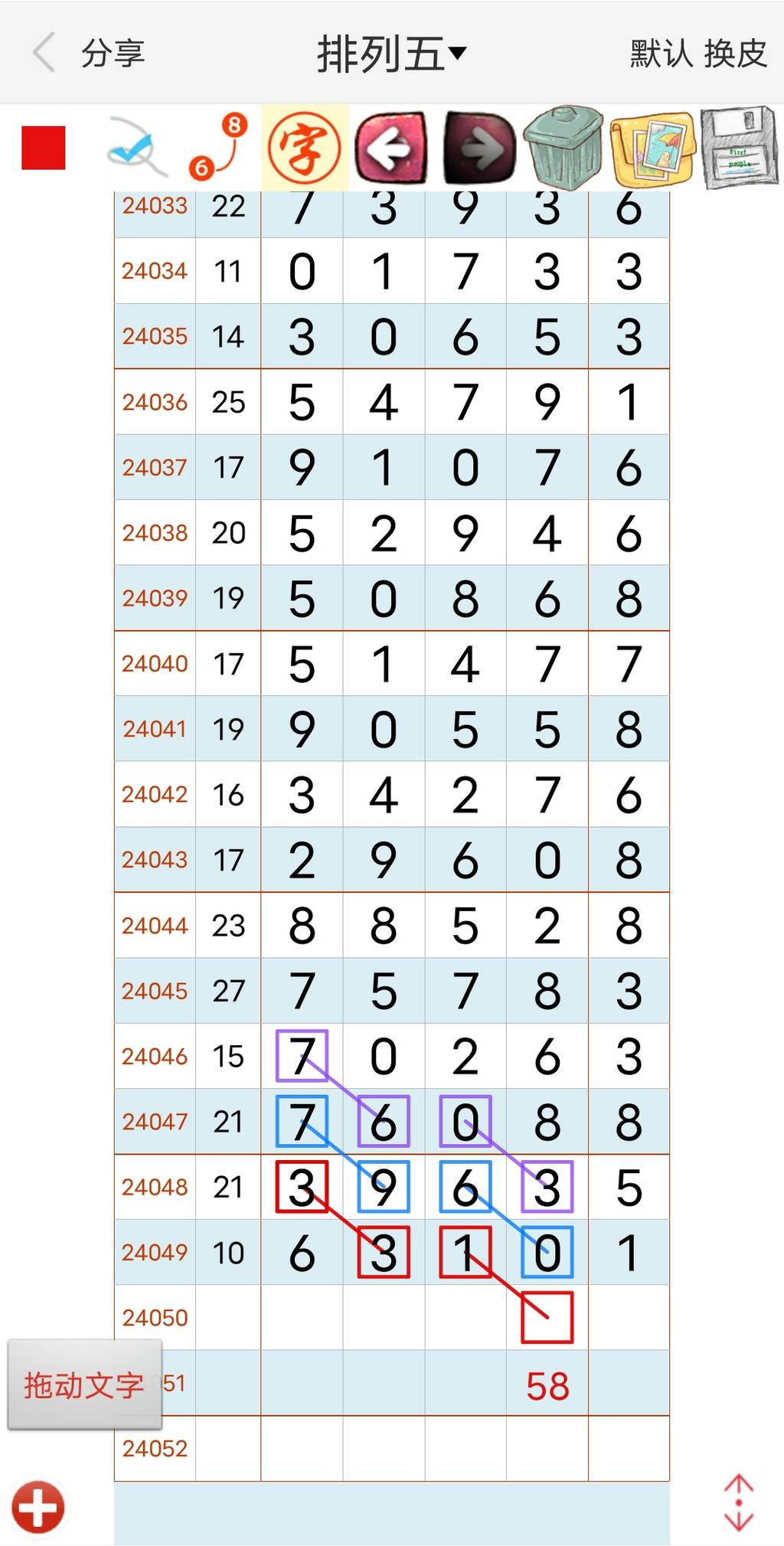
Task: Undo with the left arrow button
Action: 391,148
